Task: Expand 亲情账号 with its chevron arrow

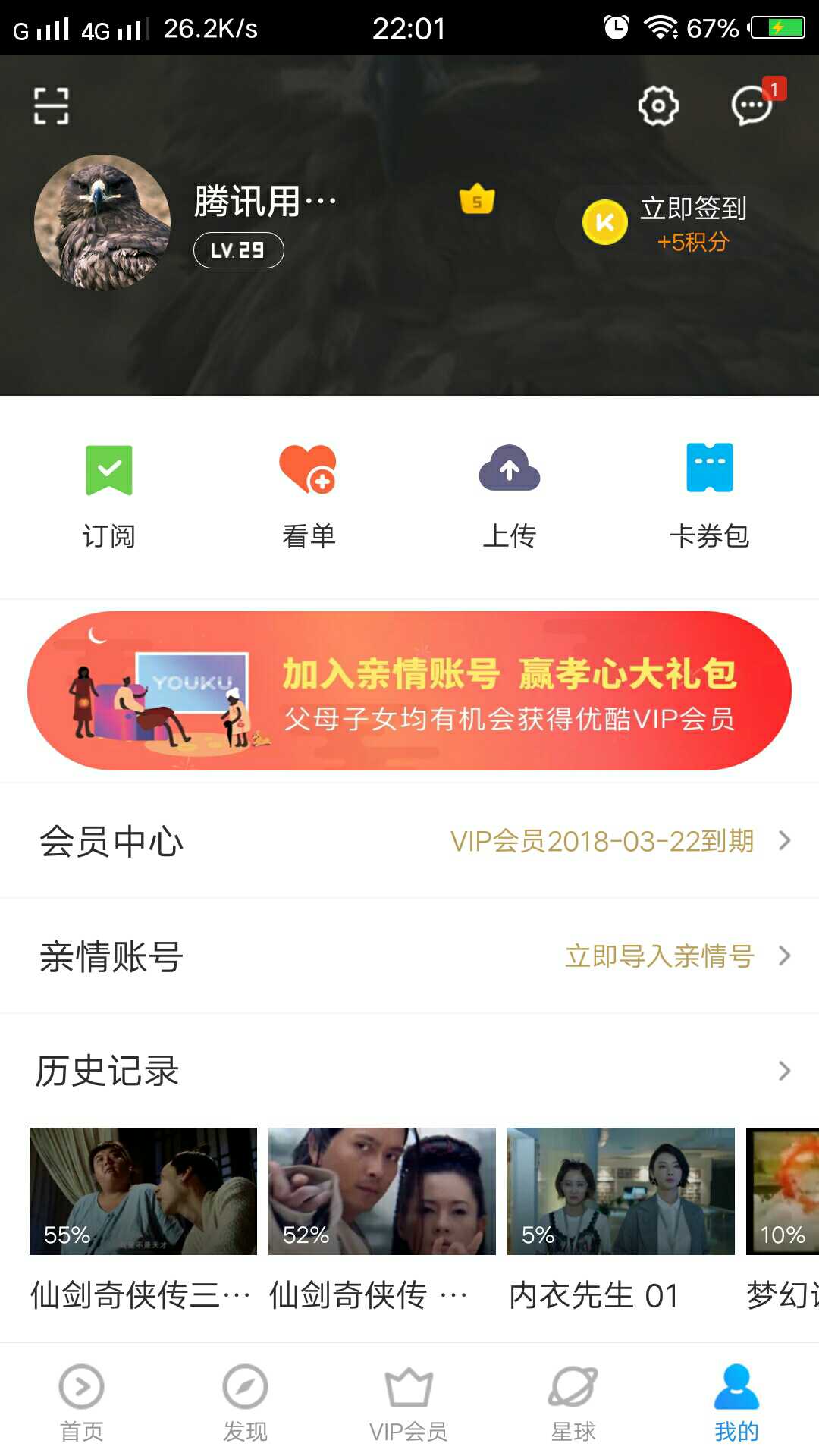Action: tap(783, 955)
